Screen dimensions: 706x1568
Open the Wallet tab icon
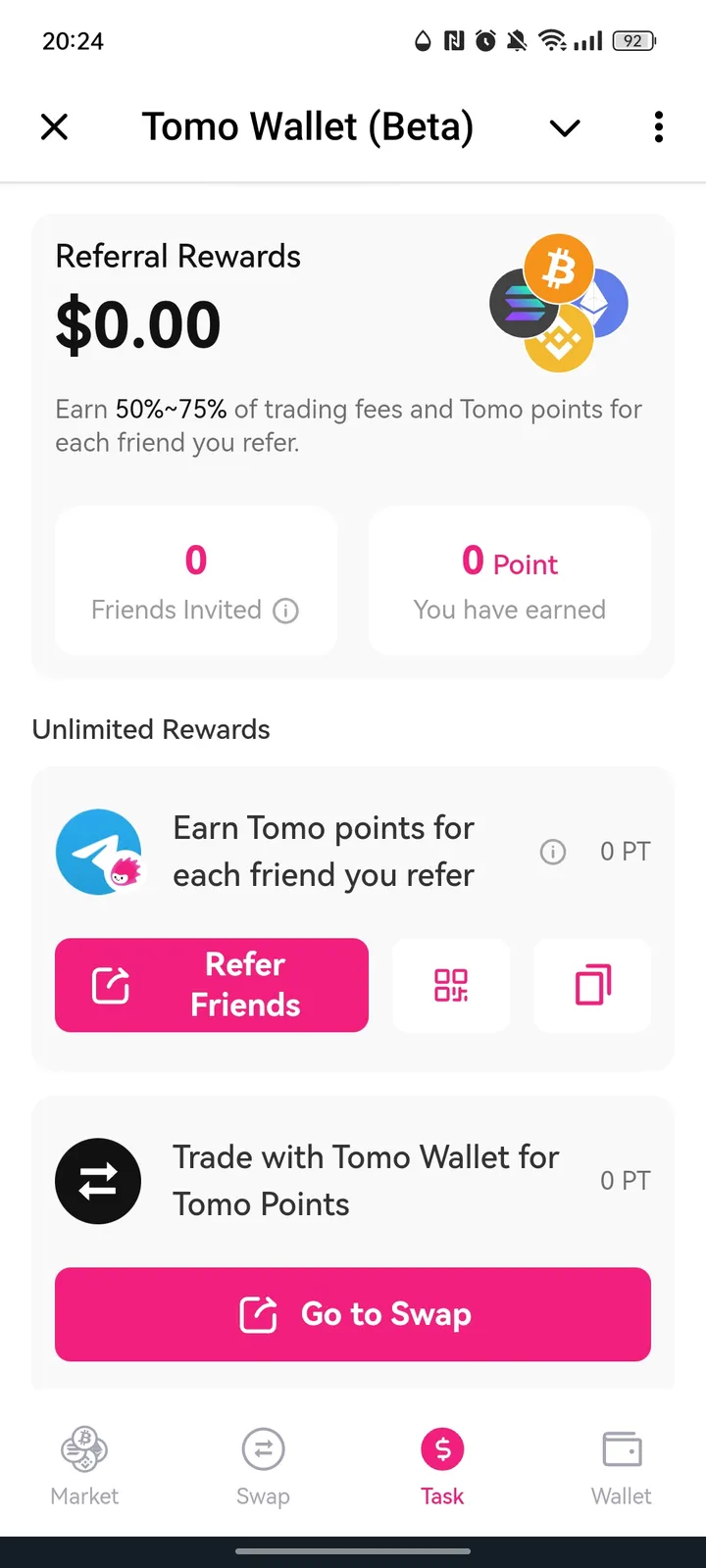pyautogui.click(x=622, y=1448)
